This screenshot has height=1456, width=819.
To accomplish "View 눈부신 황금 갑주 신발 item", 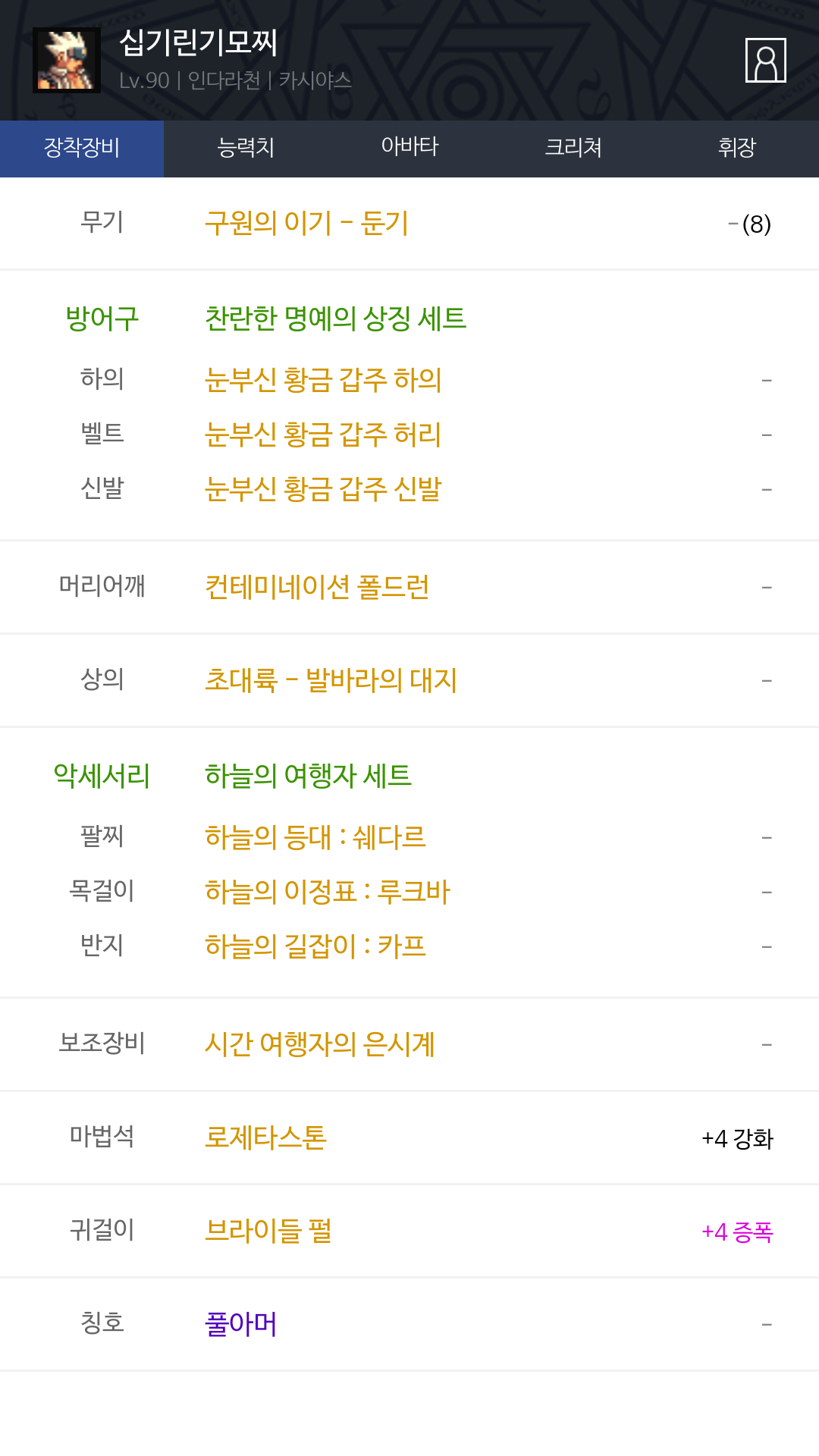I will click(x=323, y=489).
